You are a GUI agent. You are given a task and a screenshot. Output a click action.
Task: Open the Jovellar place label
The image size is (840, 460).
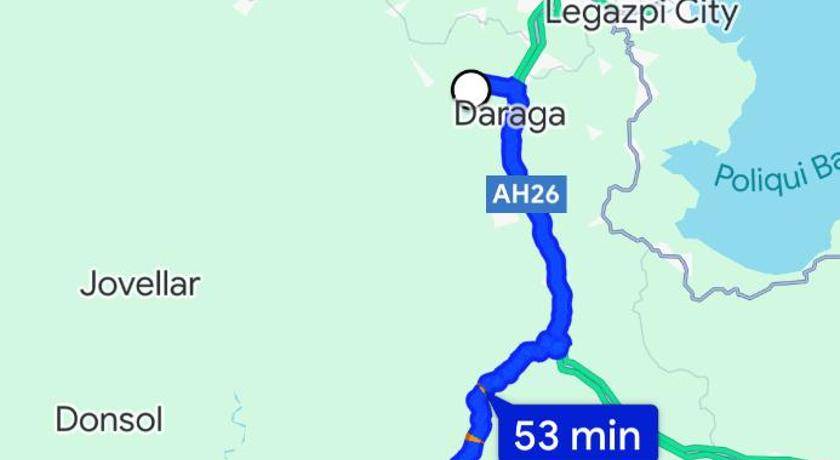(140, 284)
